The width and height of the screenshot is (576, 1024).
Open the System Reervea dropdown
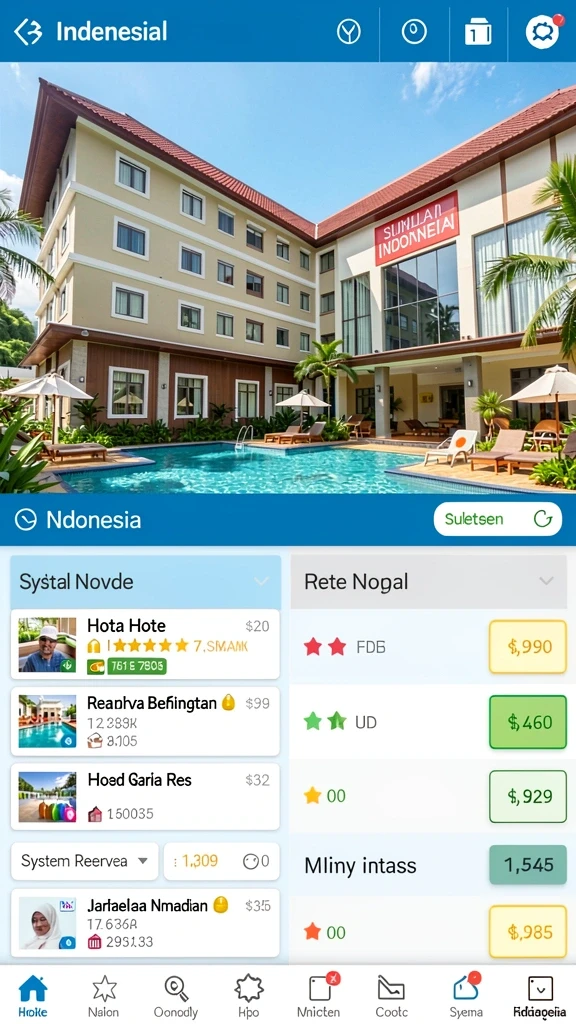(x=85, y=861)
